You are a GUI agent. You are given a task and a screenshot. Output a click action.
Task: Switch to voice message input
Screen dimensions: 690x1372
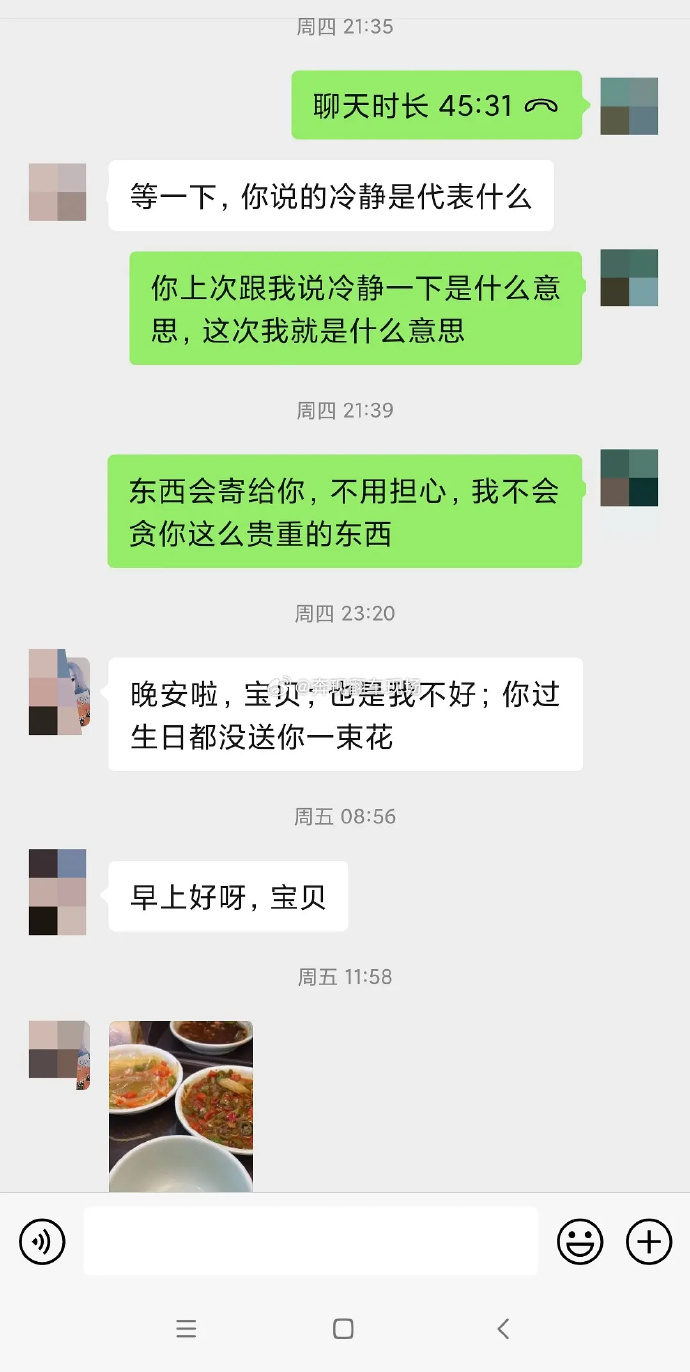coord(42,1242)
